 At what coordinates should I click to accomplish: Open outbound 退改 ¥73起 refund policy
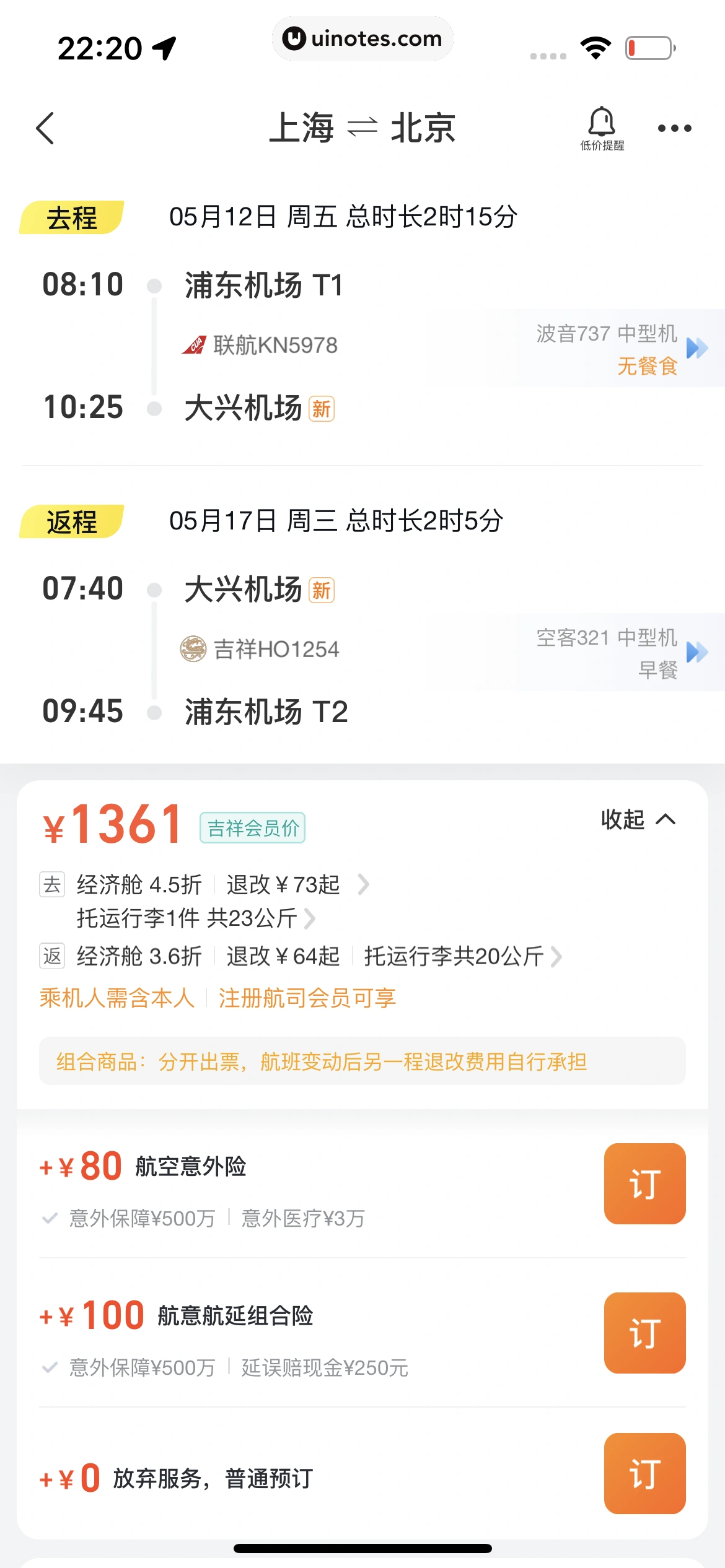coord(297,885)
